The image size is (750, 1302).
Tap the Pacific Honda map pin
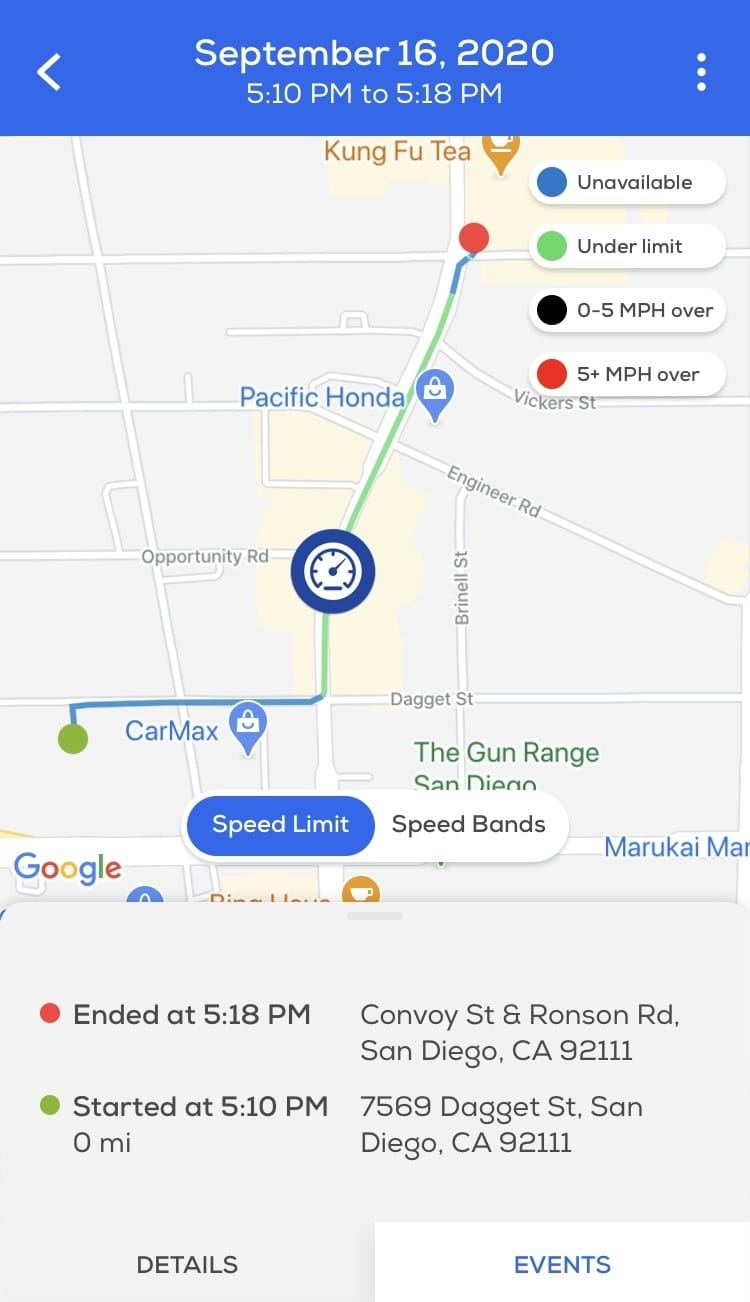435,393
